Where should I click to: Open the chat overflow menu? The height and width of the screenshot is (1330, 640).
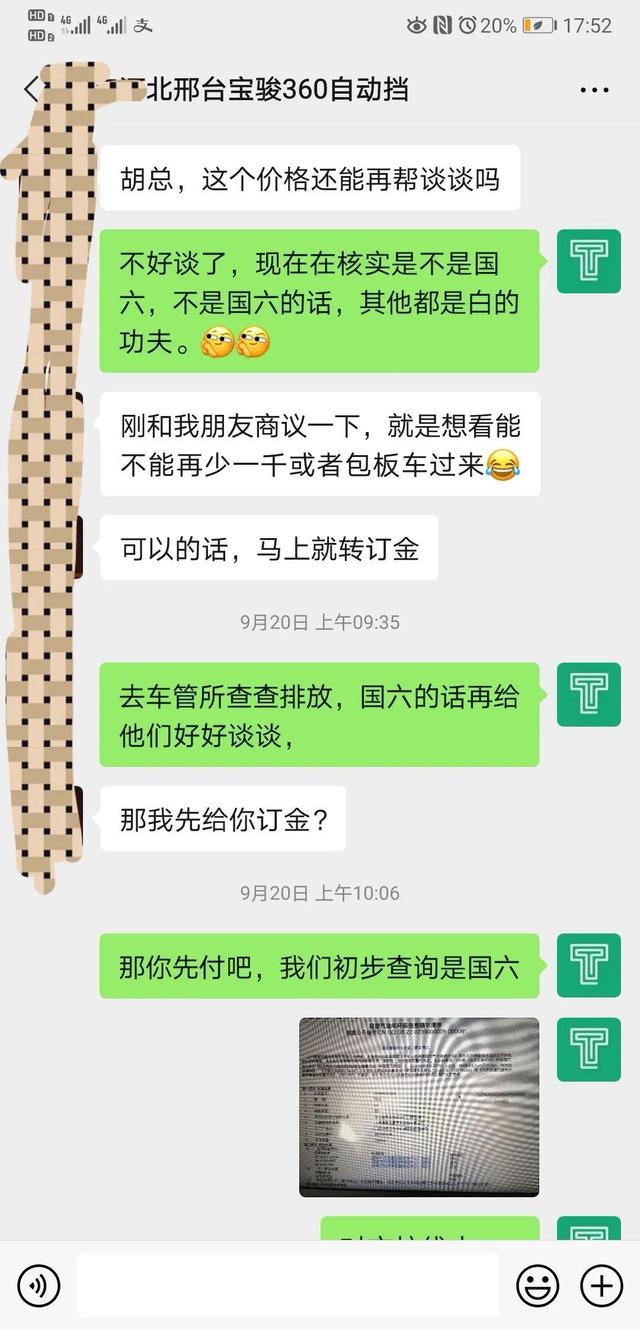[594, 90]
